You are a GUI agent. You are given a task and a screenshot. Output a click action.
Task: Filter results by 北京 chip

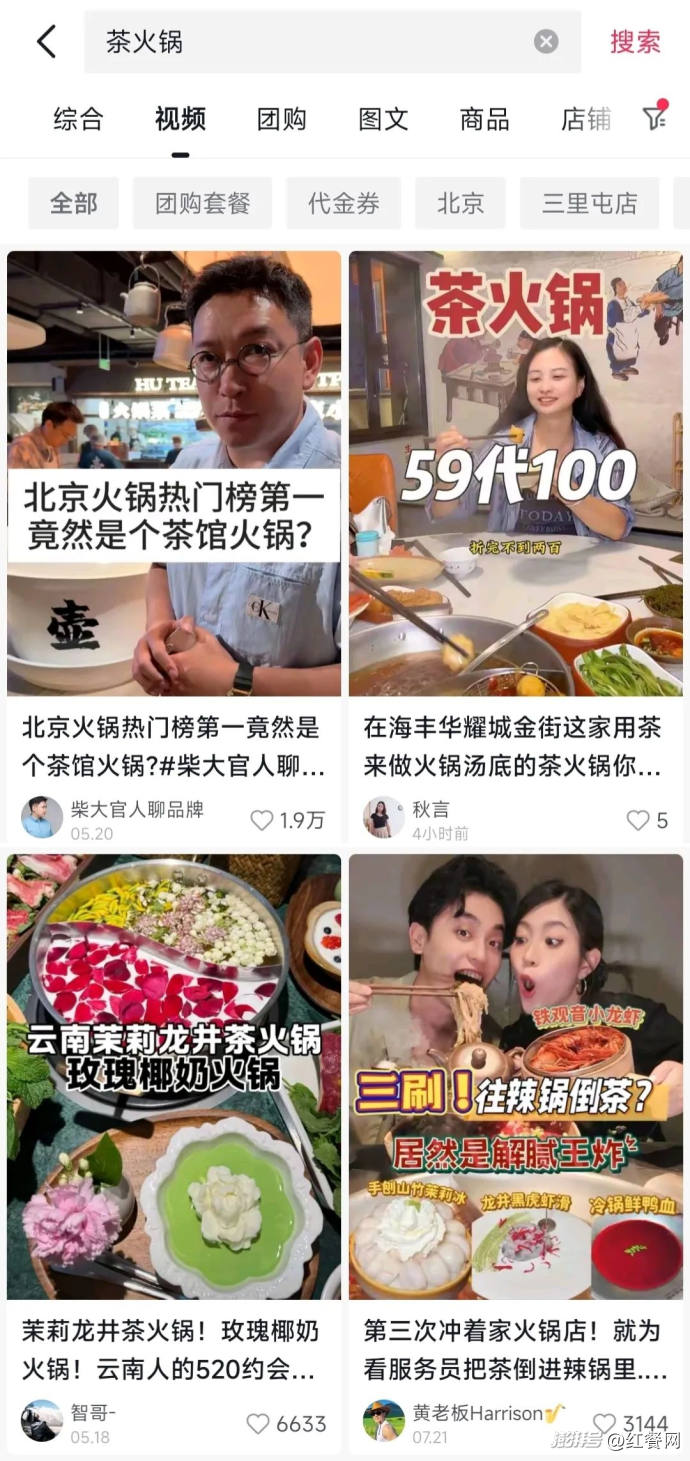[x=460, y=203]
